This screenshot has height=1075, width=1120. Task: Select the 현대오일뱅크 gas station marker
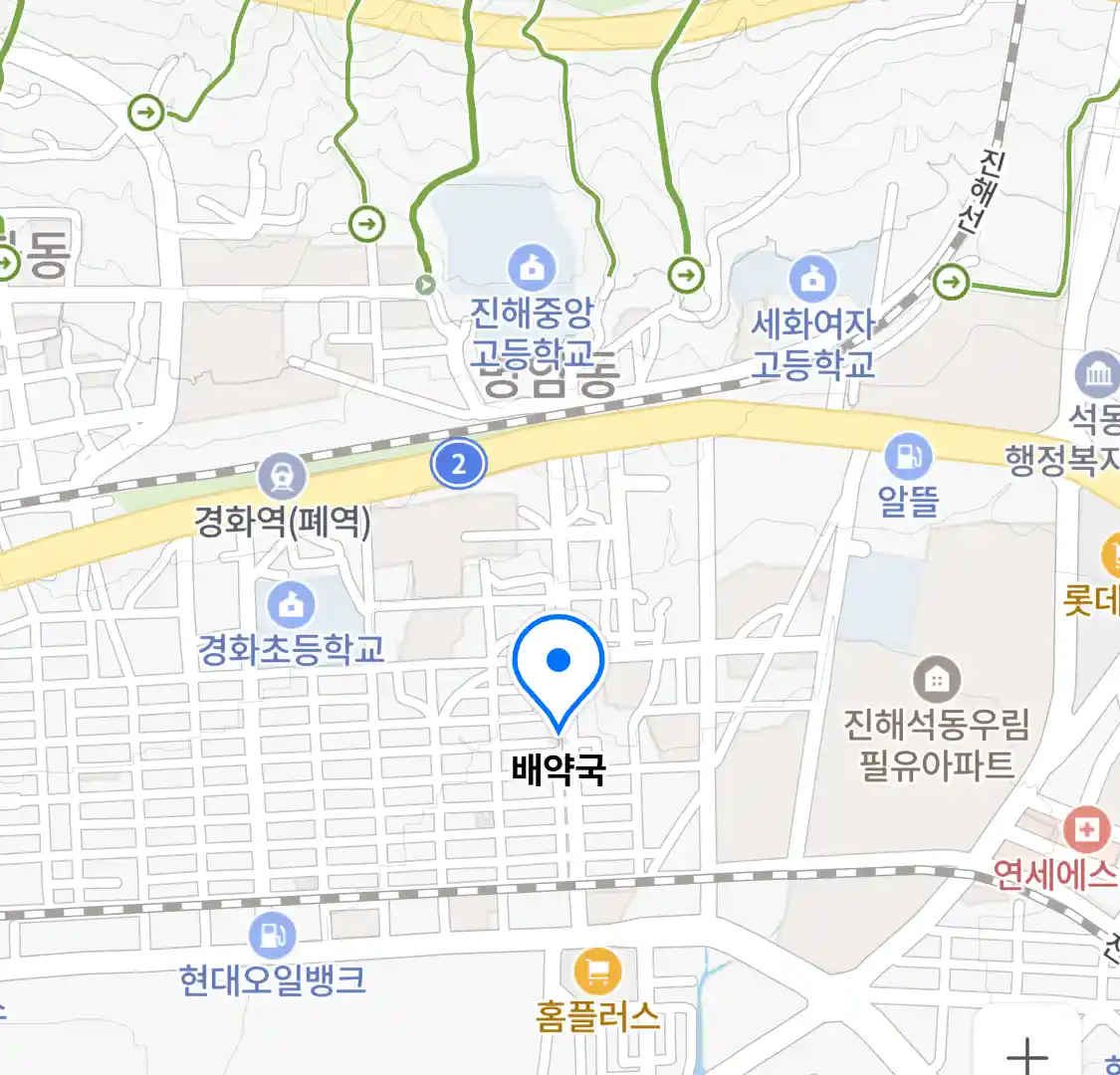coord(271,936)
